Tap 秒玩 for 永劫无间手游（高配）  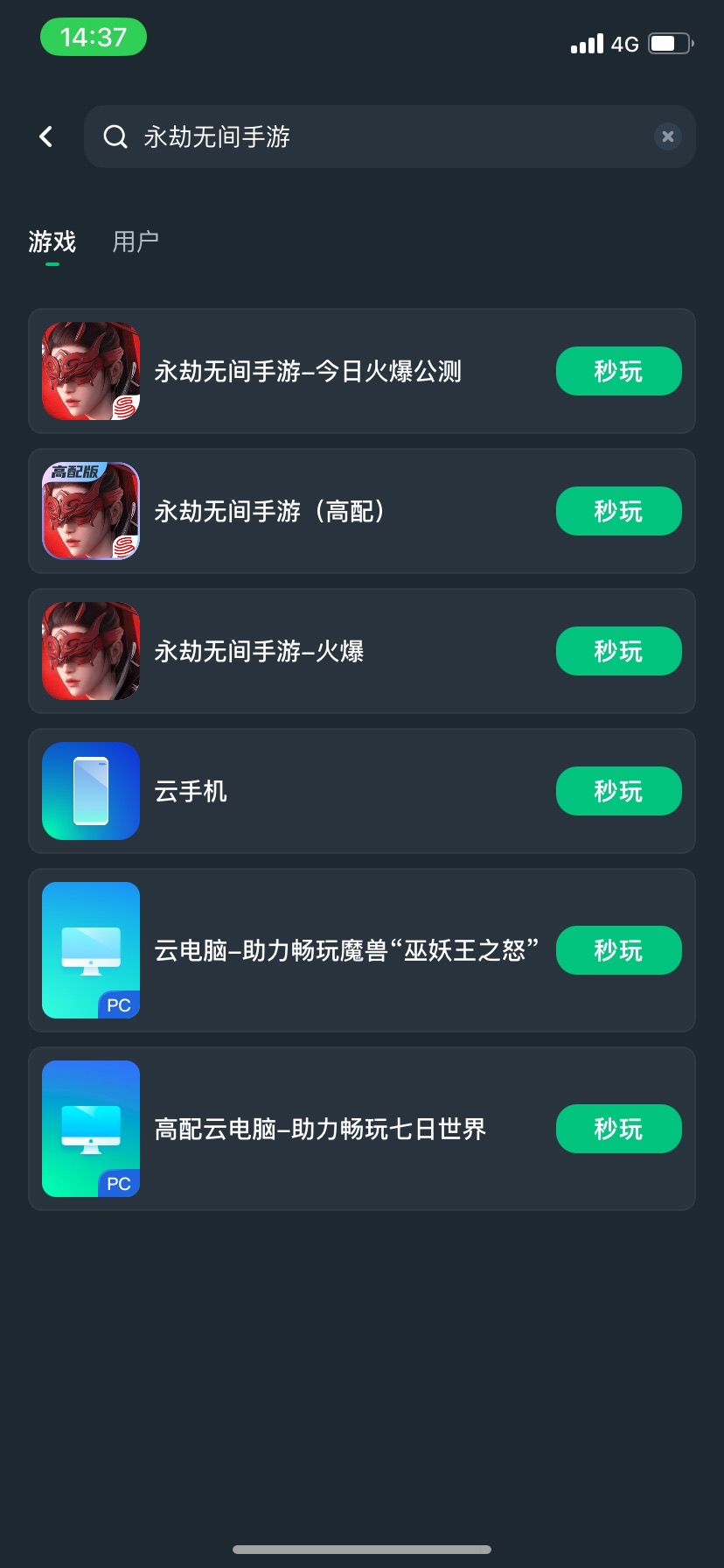(x=618, y=511)
